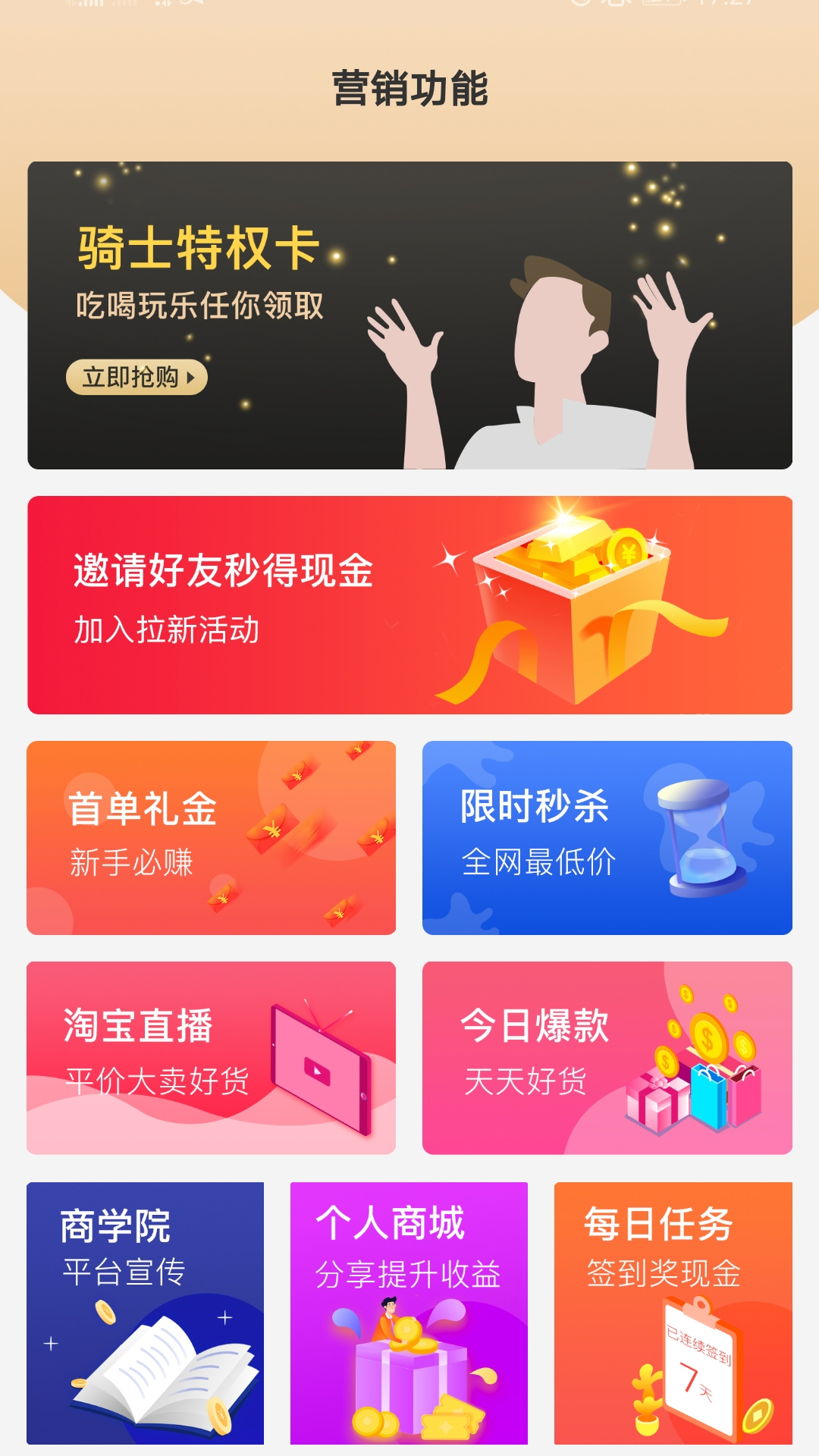Open the 每日任务 sign-in tile

pos(673,1313)
